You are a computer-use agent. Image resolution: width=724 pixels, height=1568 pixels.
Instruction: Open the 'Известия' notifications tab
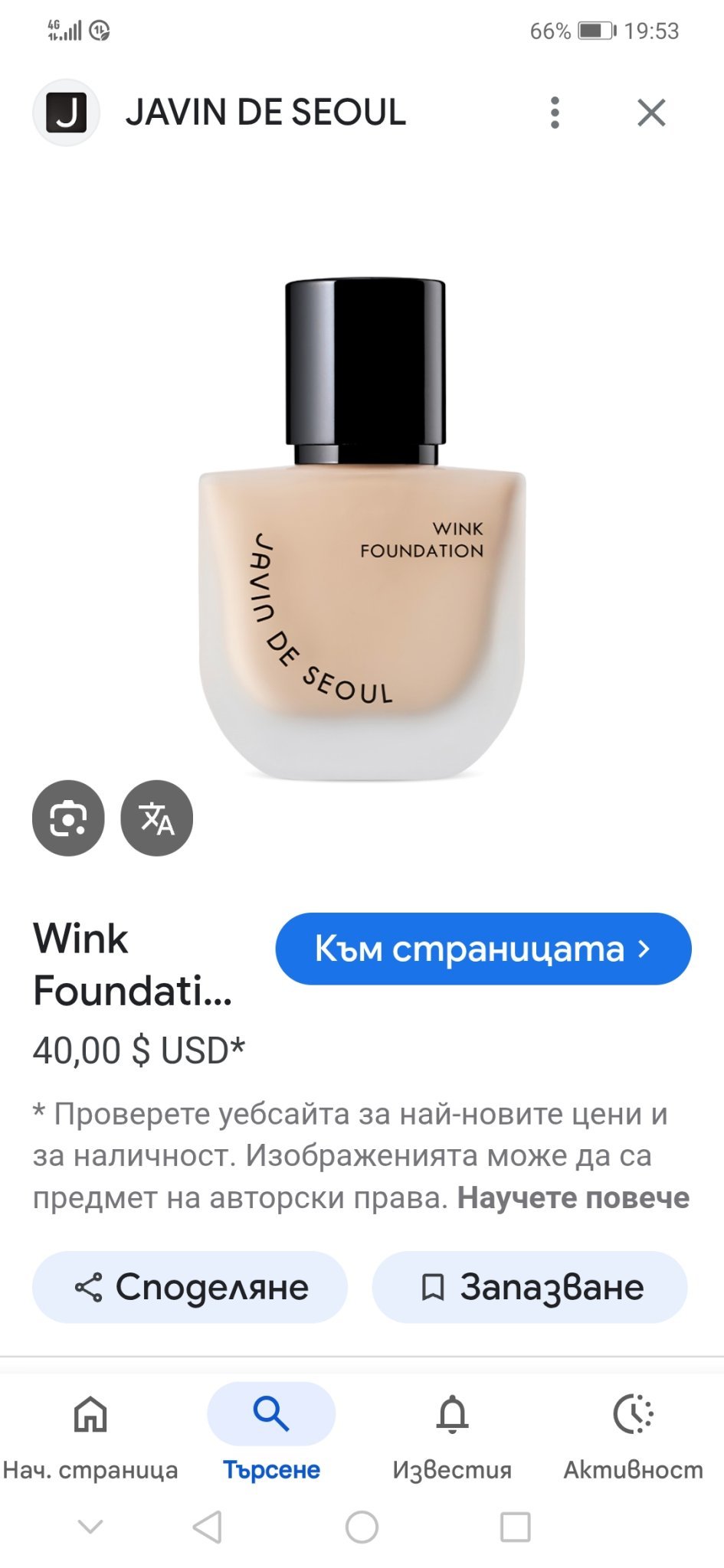pos(452,1432)
